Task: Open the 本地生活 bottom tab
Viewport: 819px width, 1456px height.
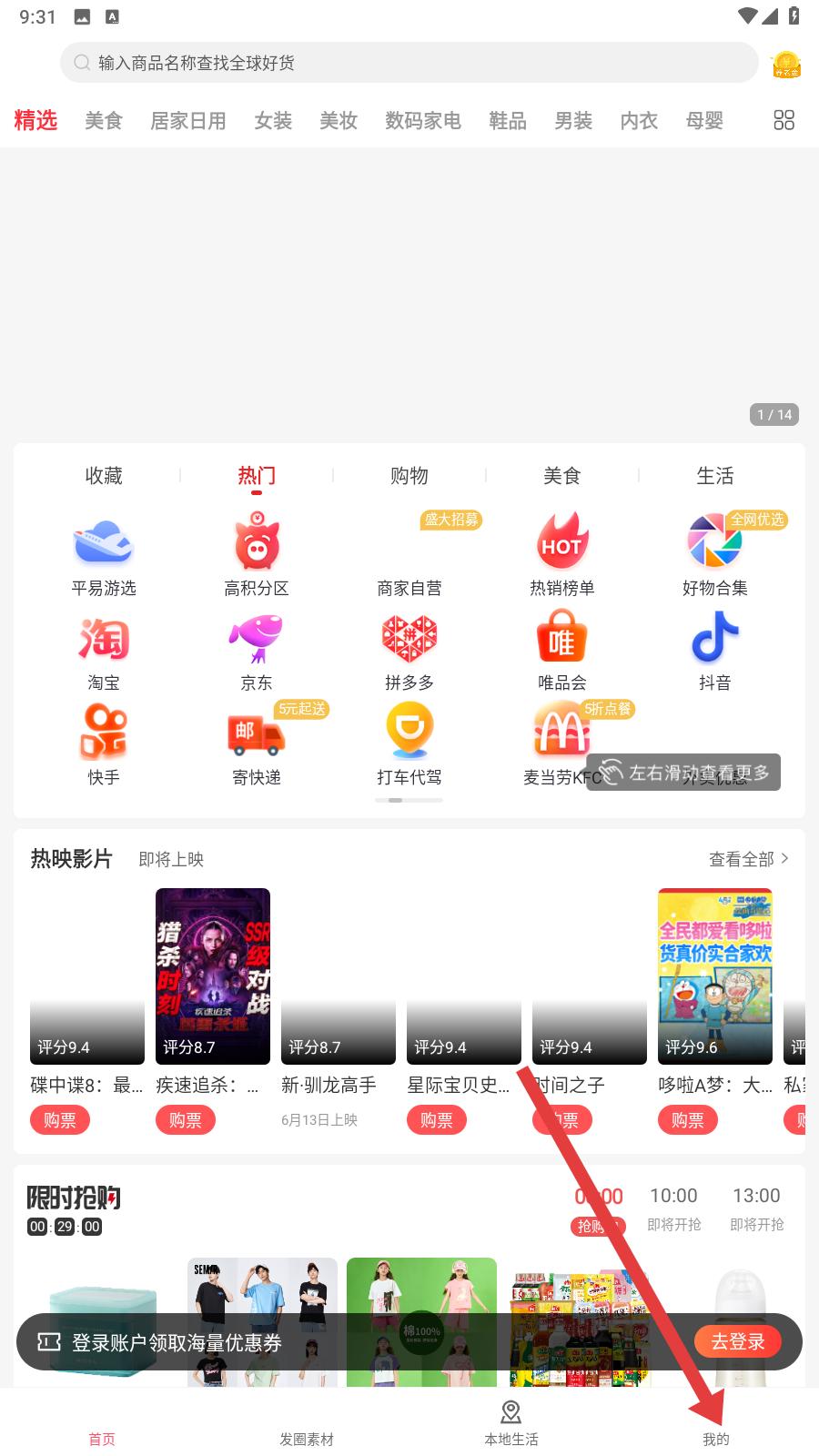Action: (511, 1424)
